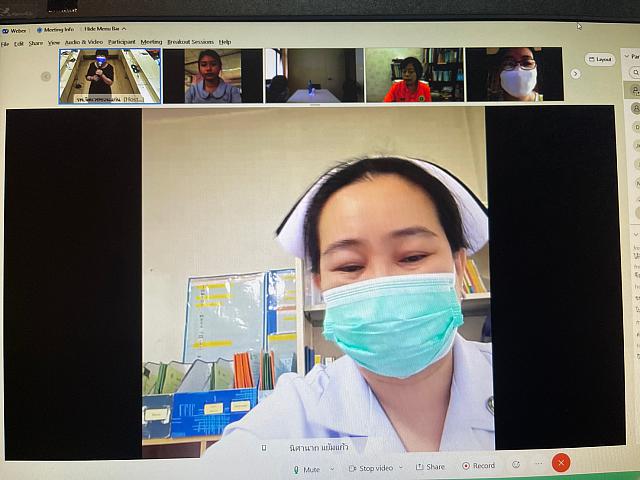Start recording the meeting

pyautogui.click(x=479, y=466)
